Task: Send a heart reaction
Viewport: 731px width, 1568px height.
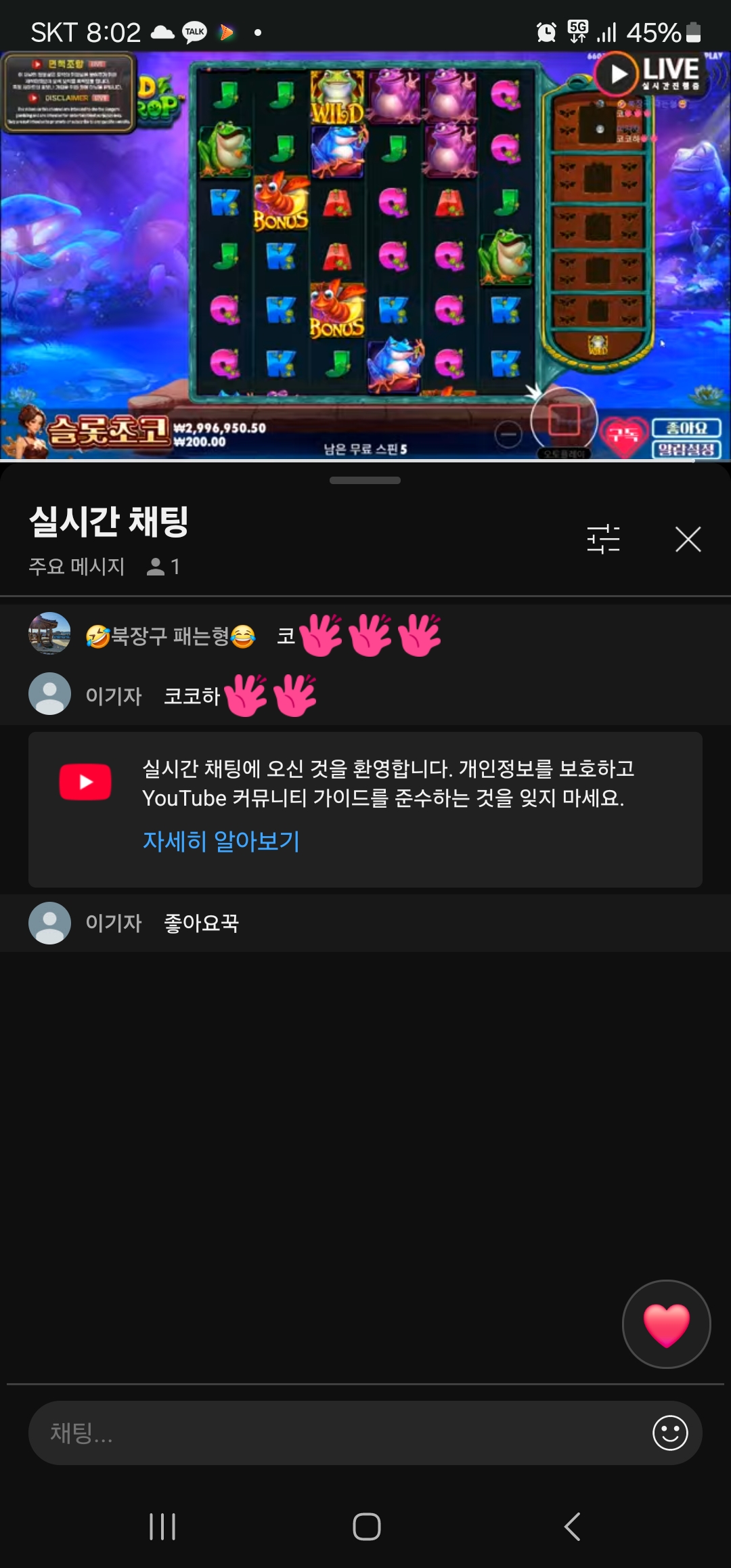Action: tap(666, 1324)
